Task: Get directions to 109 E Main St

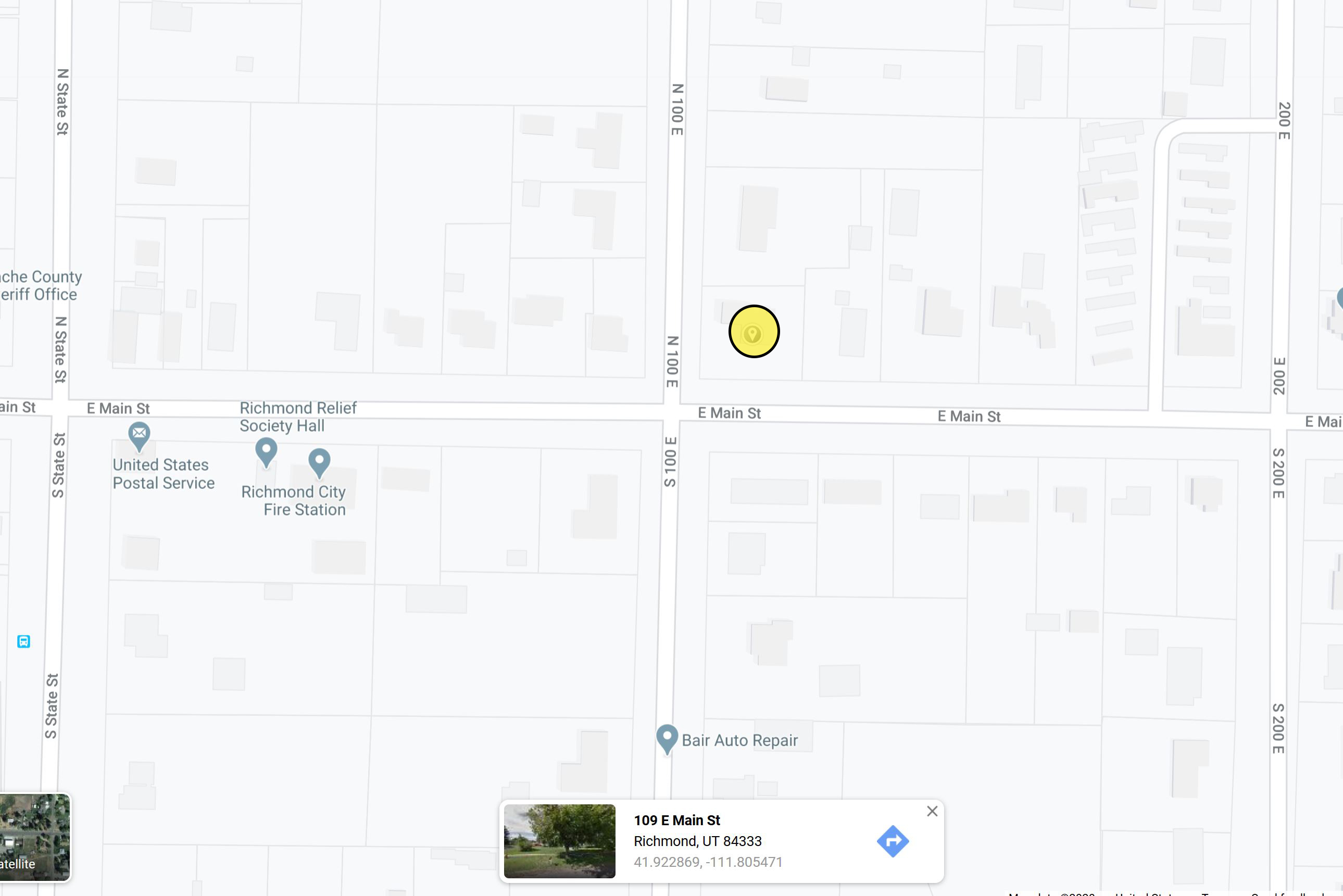Action: click(892, 841)
